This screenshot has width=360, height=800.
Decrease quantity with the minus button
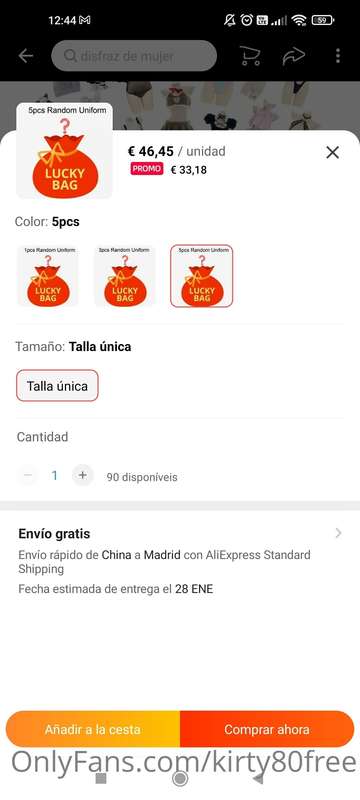[x=28, y=476]
